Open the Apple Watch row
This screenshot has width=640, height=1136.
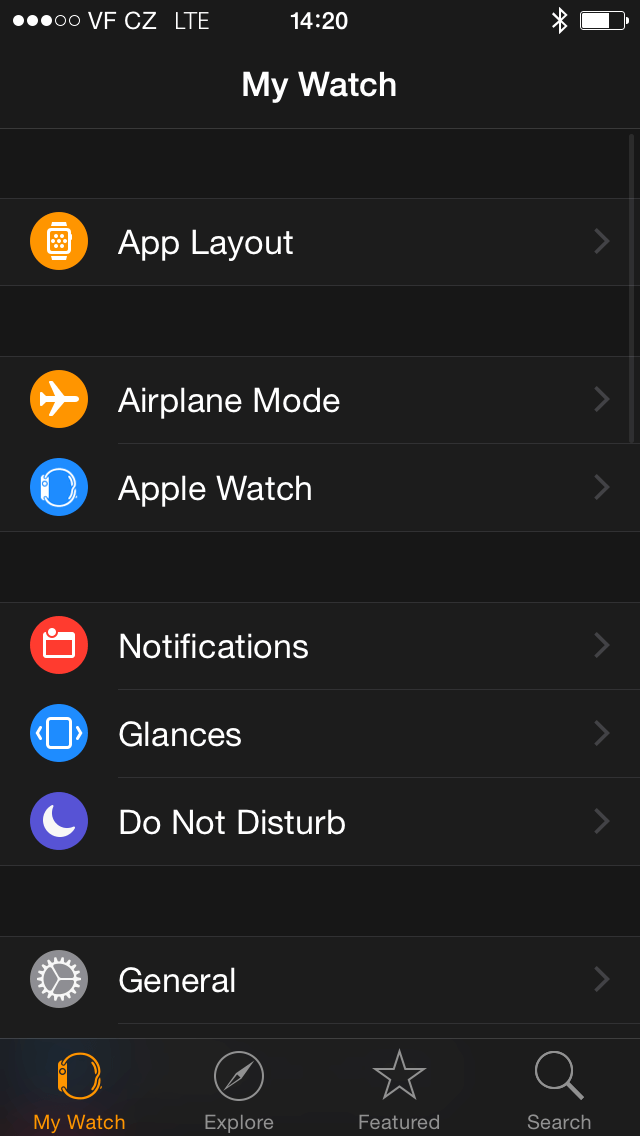pyautogui.click(x=320, y=488)
